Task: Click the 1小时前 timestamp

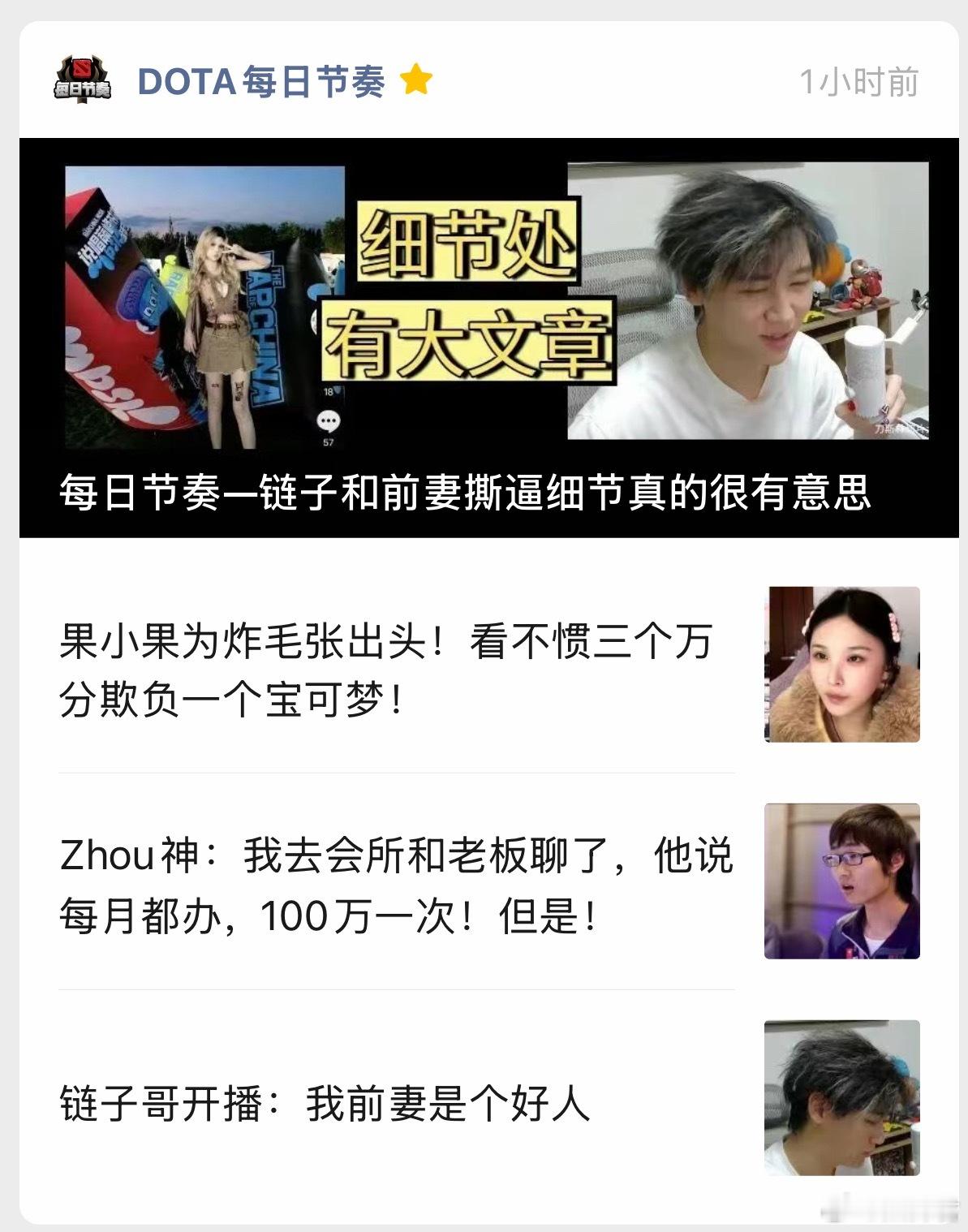Action: click(x=858, y=81)
